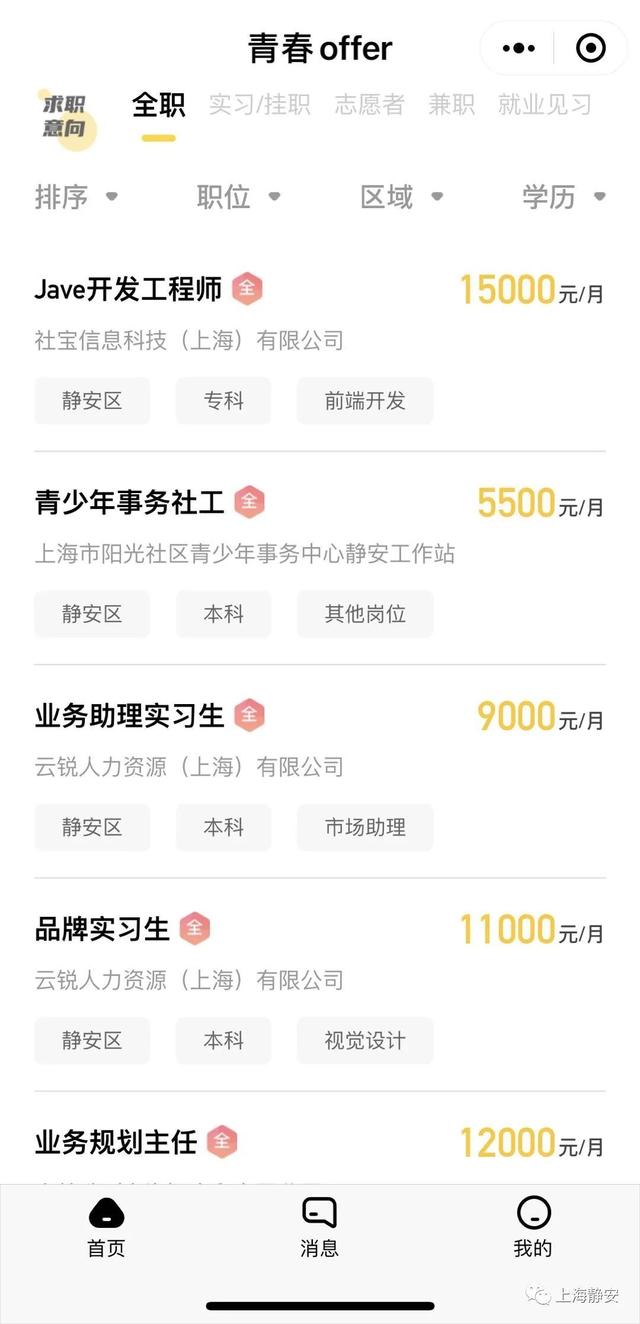Switch to the 志愿者 tab
Image resolution: width=640 pixels, height=1324 pixels.
coord(369,104)
